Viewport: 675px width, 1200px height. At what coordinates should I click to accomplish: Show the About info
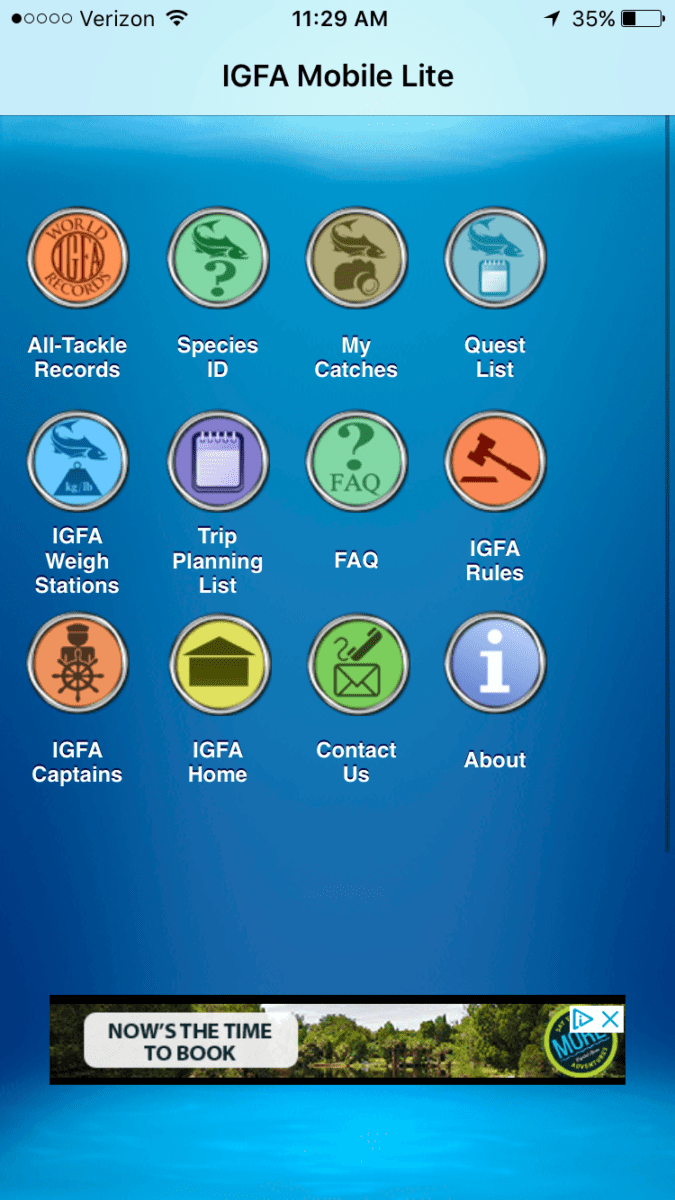click(495, 663)
